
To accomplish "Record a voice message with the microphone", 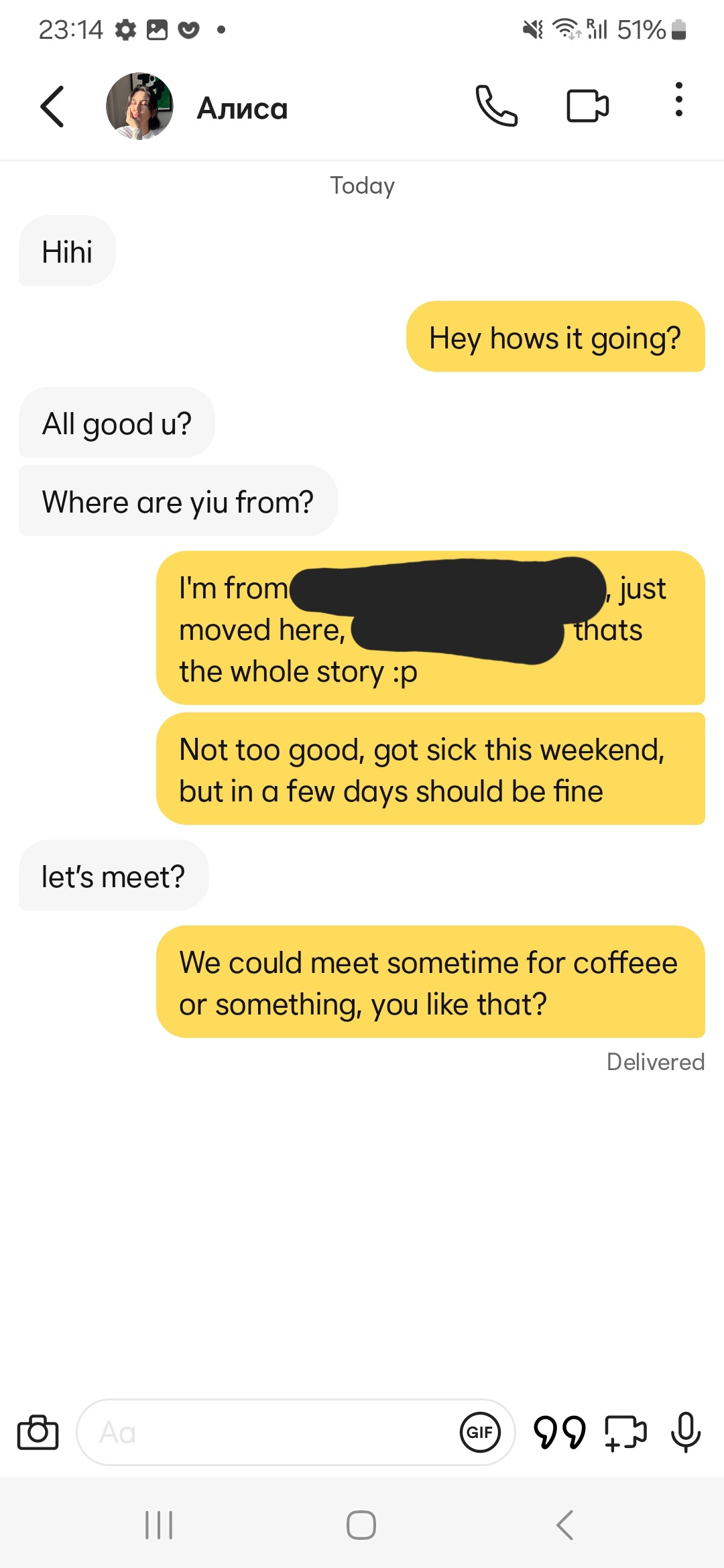I will pyautogui.click(x=686, y=1432).
